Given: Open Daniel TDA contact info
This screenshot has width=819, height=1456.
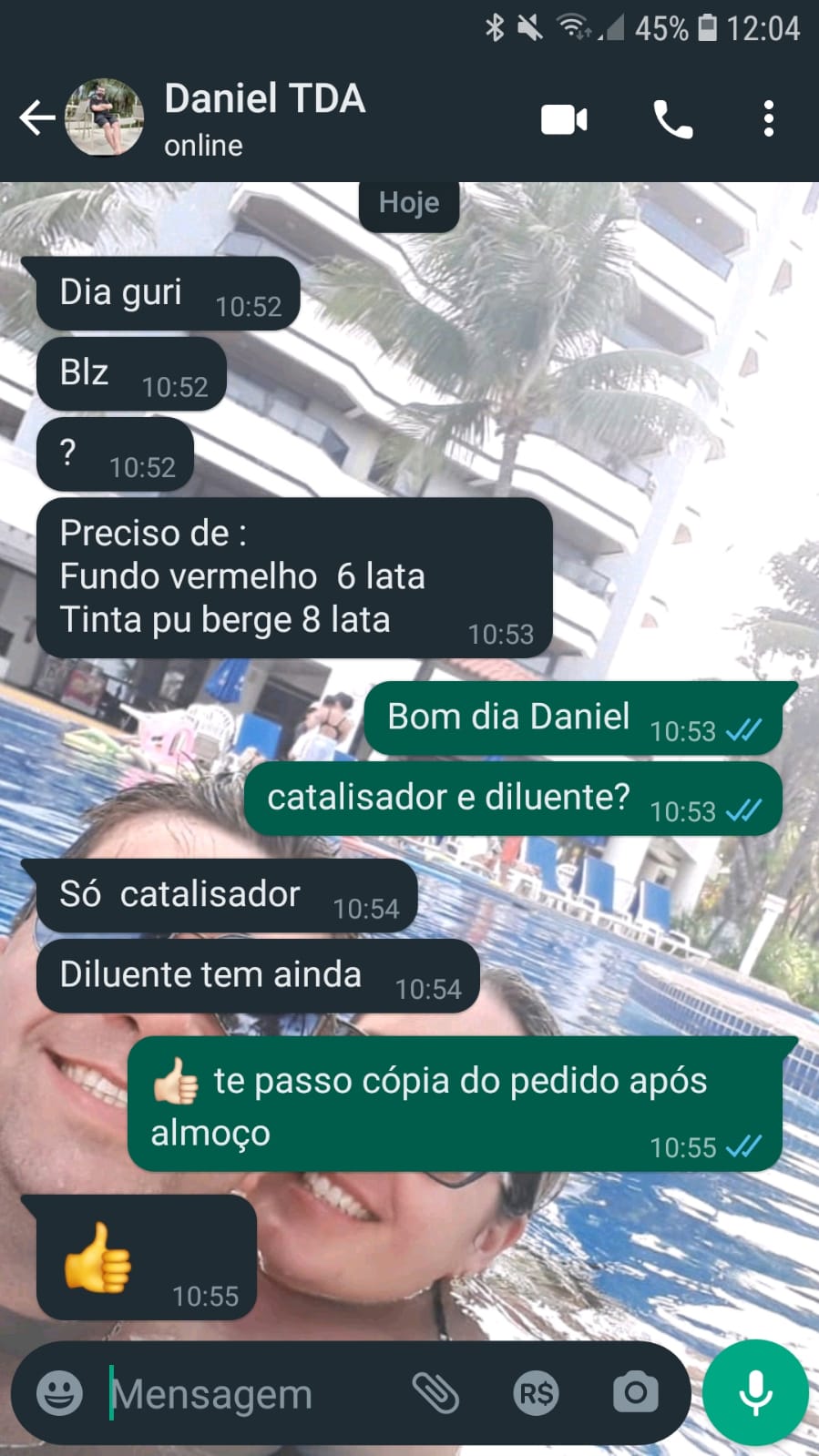Looking at the screenshot, I should [x=264, y=118].
